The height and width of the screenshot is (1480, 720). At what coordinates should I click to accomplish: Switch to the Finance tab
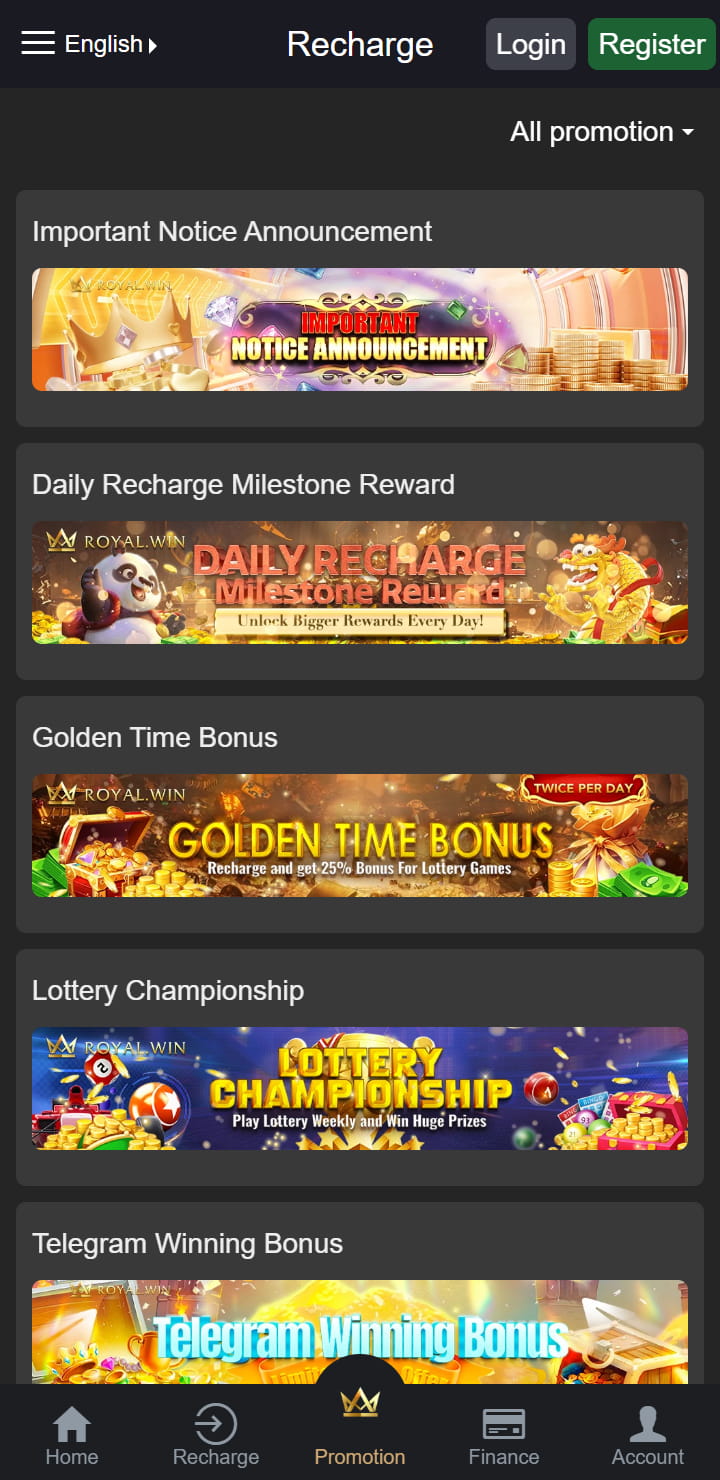(504, 1435)
